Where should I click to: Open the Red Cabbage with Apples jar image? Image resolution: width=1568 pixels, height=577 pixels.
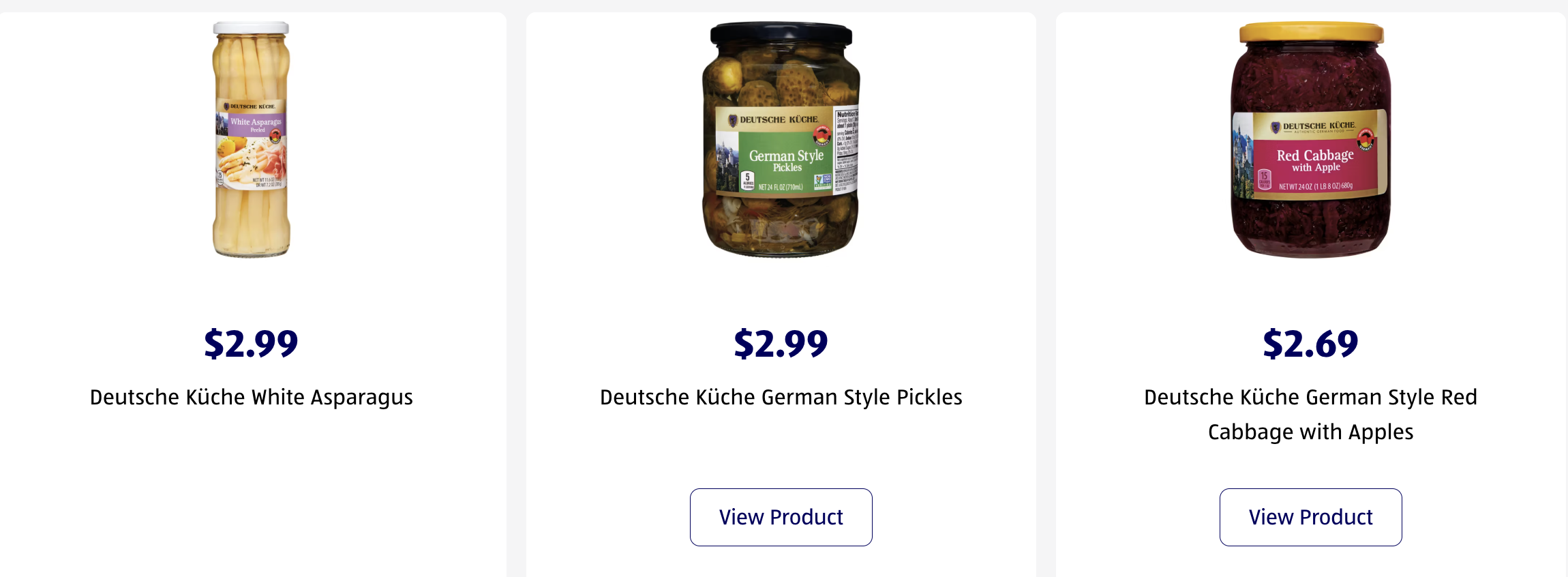pos(1310,140)
